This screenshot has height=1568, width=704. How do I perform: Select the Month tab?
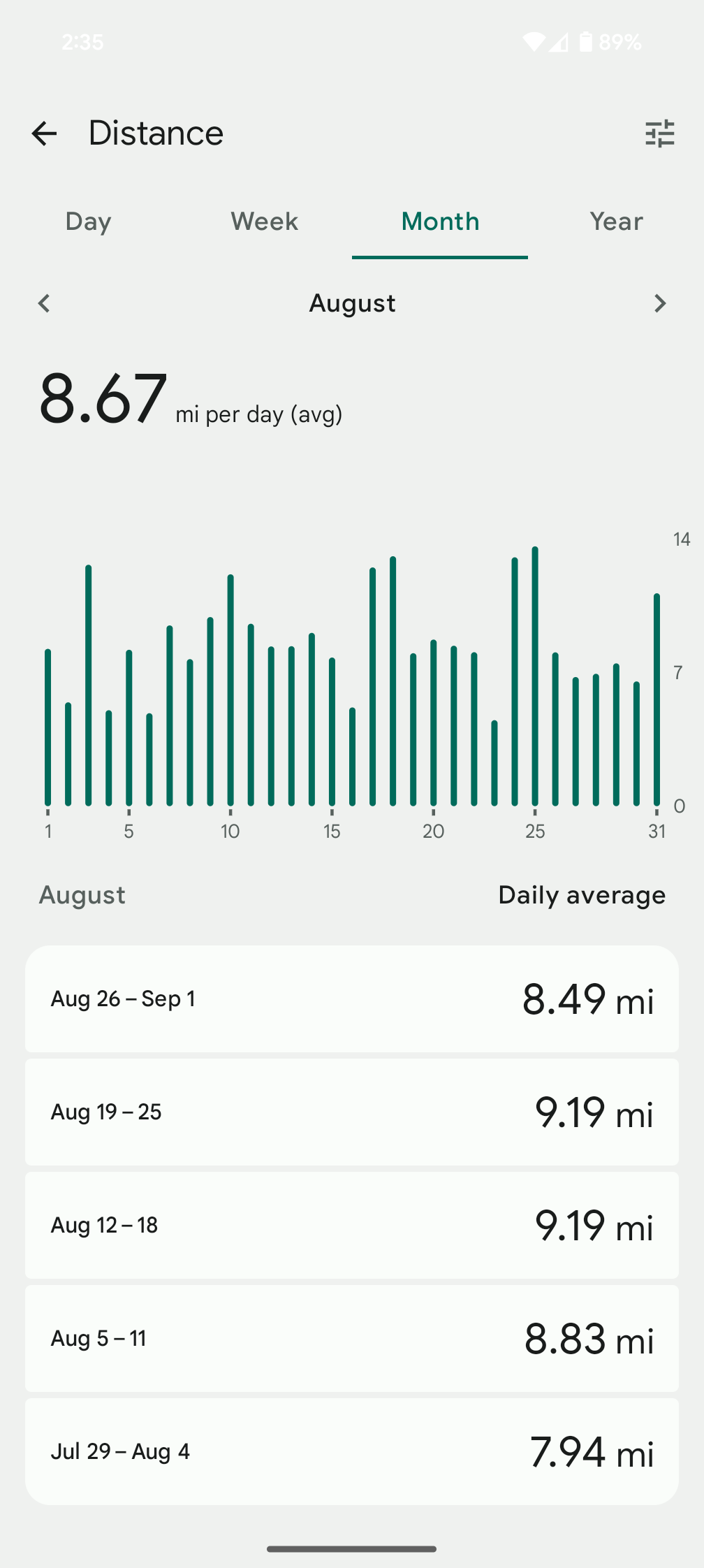click(440, 222)
